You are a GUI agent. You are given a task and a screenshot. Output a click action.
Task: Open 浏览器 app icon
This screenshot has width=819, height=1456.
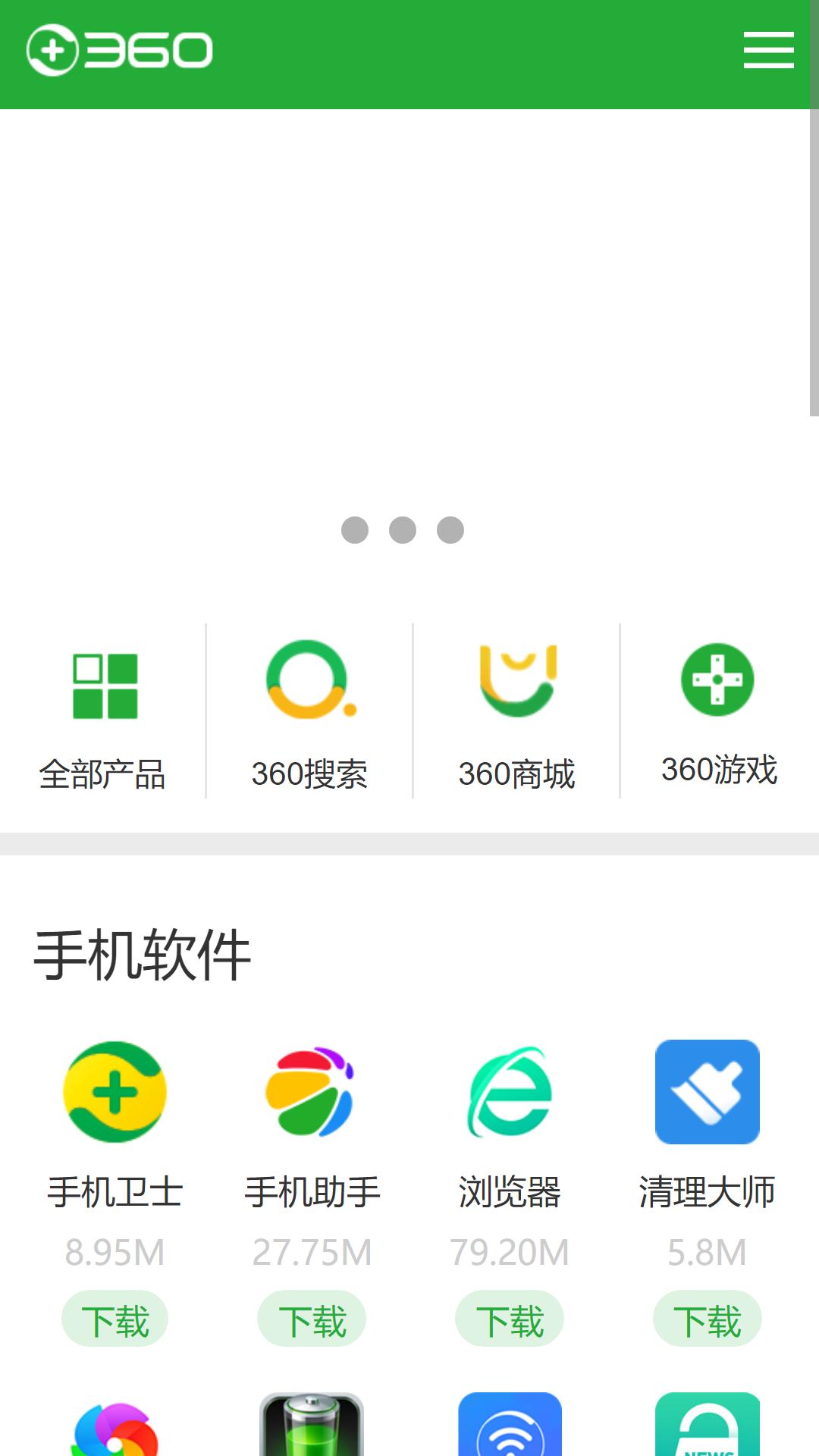point(510,1092)
